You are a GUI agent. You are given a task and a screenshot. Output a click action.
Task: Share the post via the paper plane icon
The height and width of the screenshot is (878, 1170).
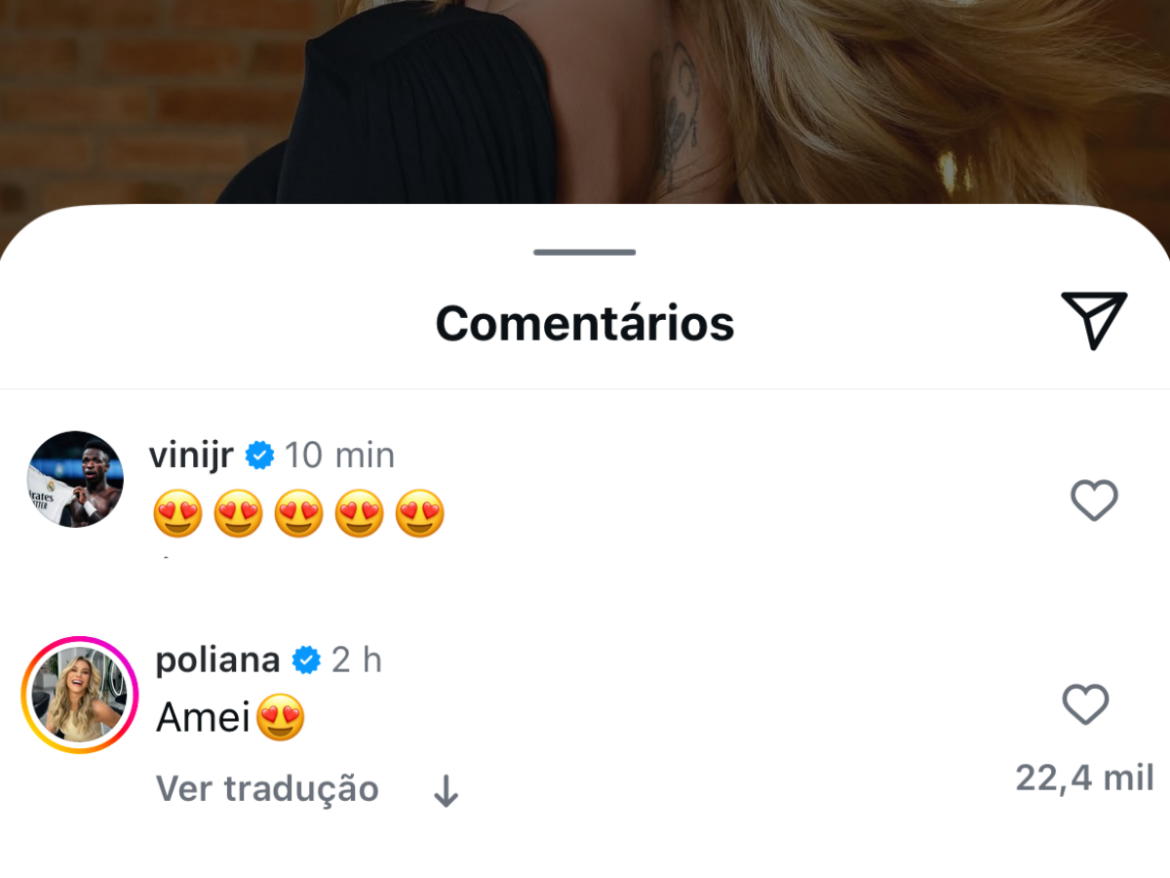click(1094, 321)
